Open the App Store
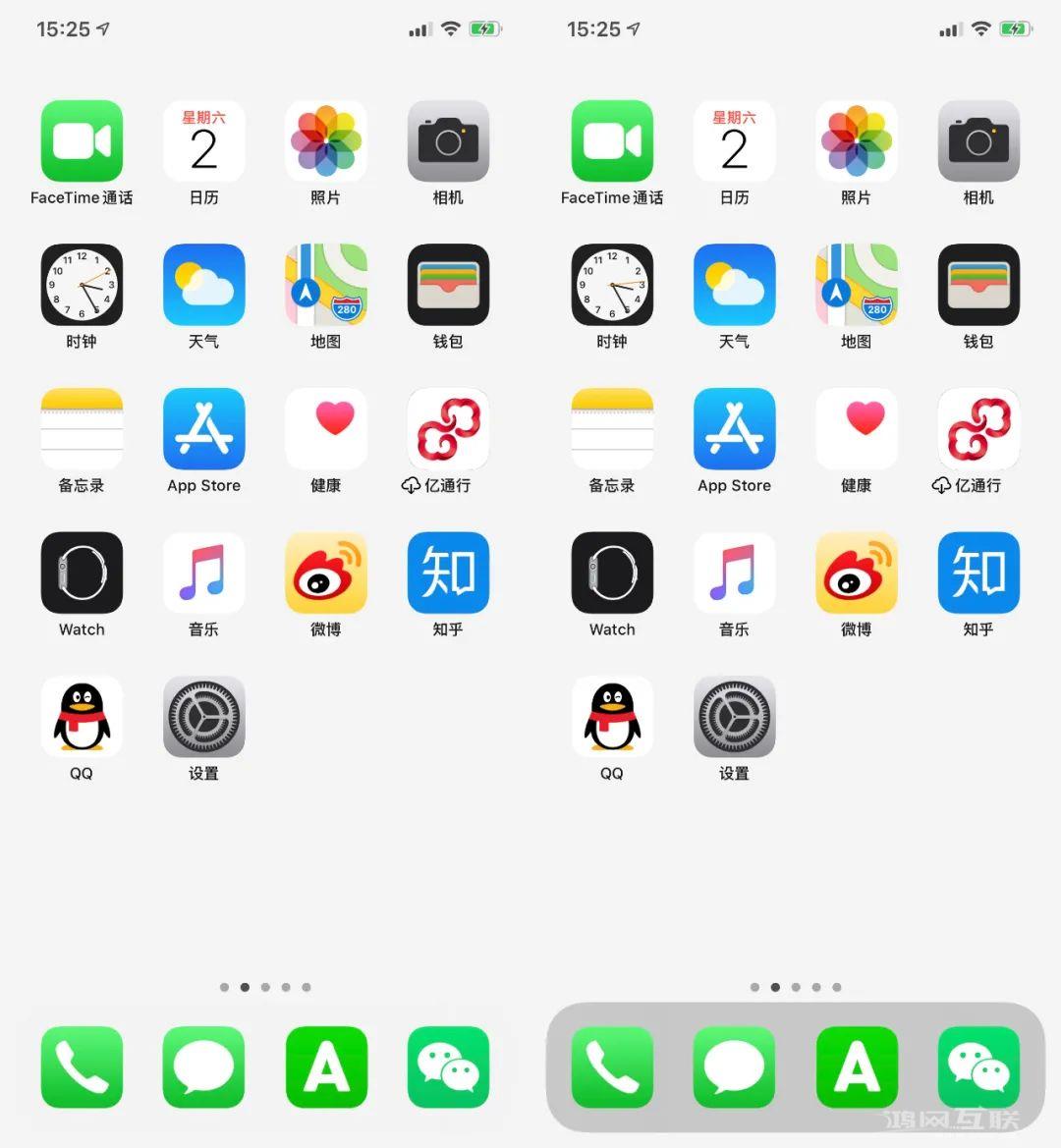 tap(203, 429)
